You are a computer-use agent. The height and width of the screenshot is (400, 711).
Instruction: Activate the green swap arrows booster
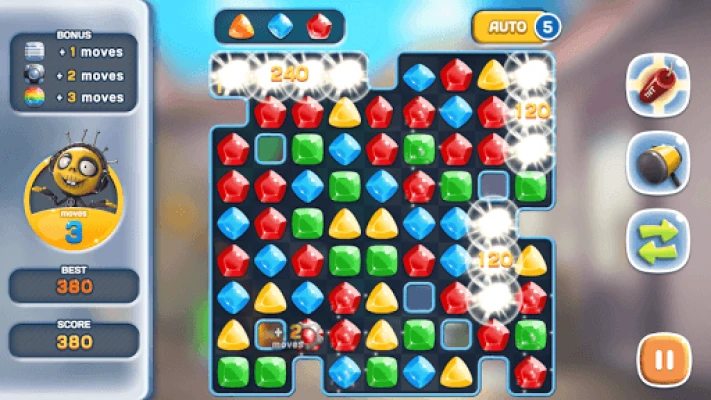[x=658, y=245]
